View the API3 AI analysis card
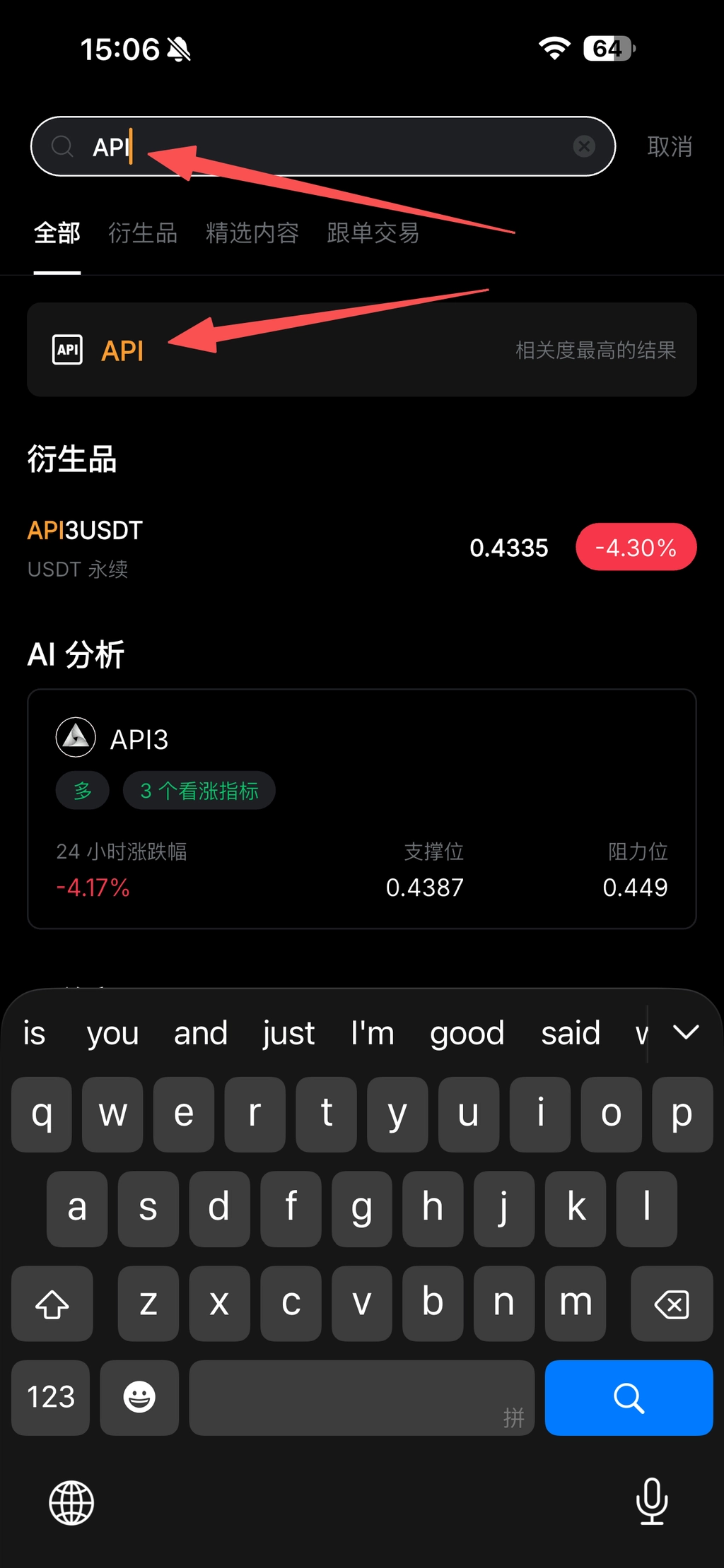This screenshot has height=1568, width=724. pos(361,808)
